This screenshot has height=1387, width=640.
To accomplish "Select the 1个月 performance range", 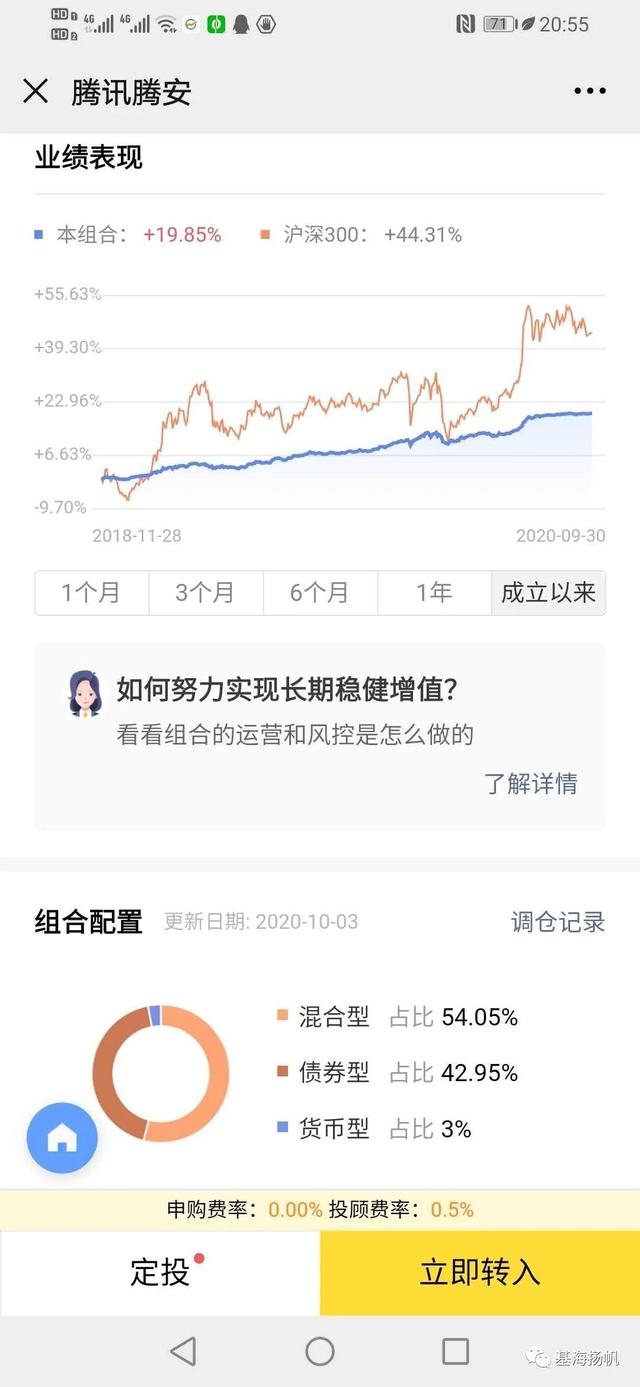I will click(x=91, y=593).
